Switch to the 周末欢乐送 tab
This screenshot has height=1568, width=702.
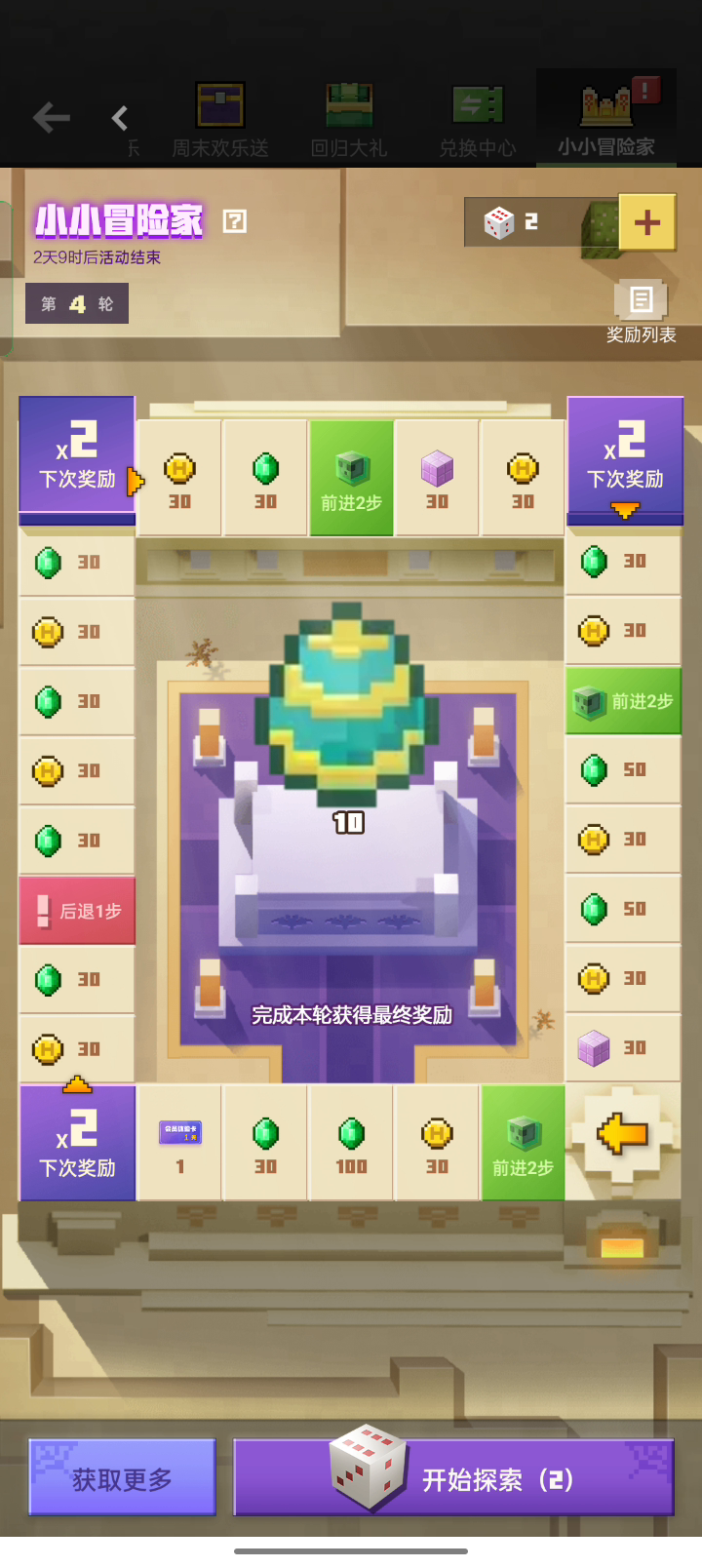point(220,121)
